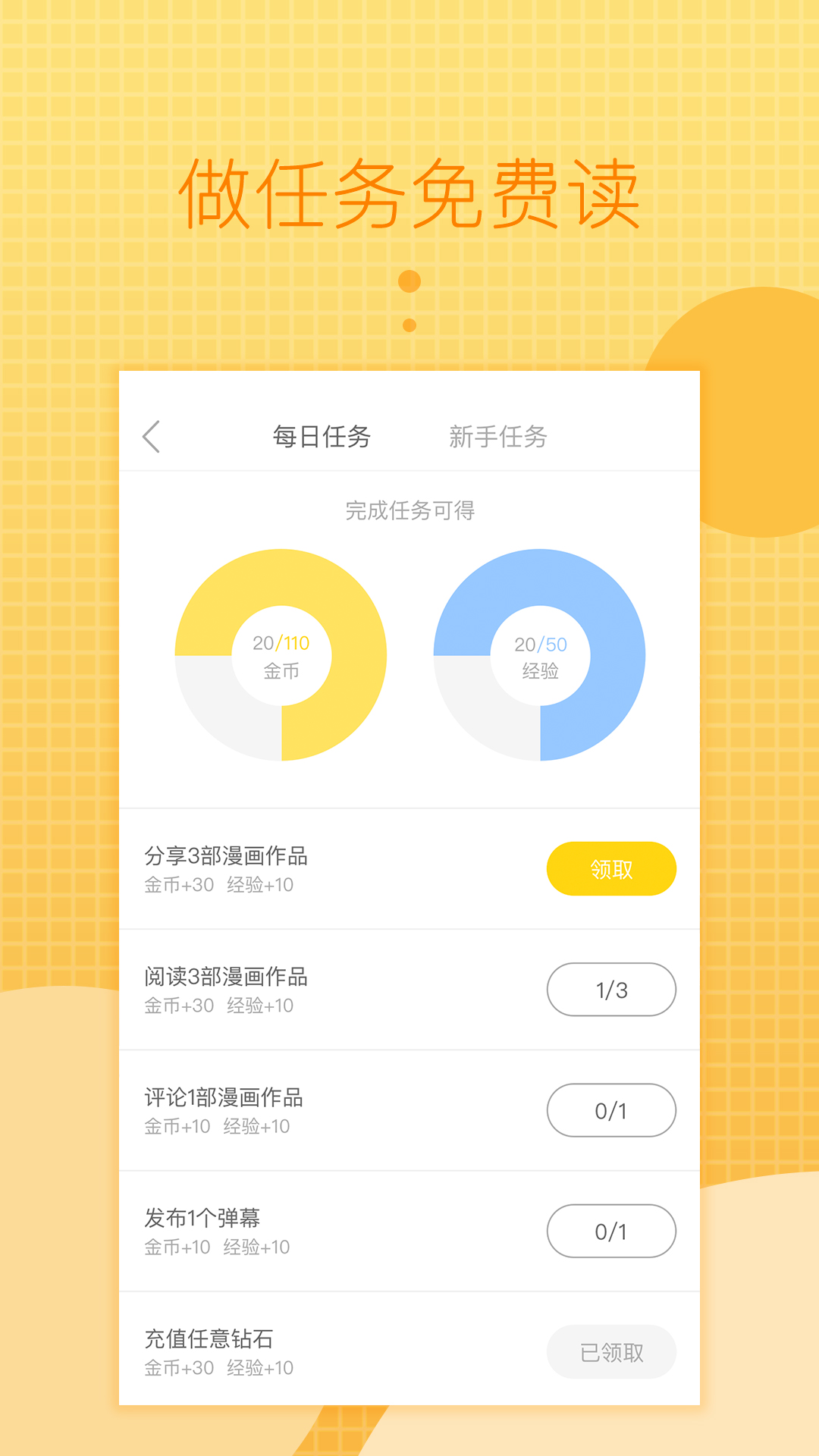Viewport: 819px width, 1456px height.
Task: Tap the 1/3 progress pill for reading task
Action: point(611,990)
